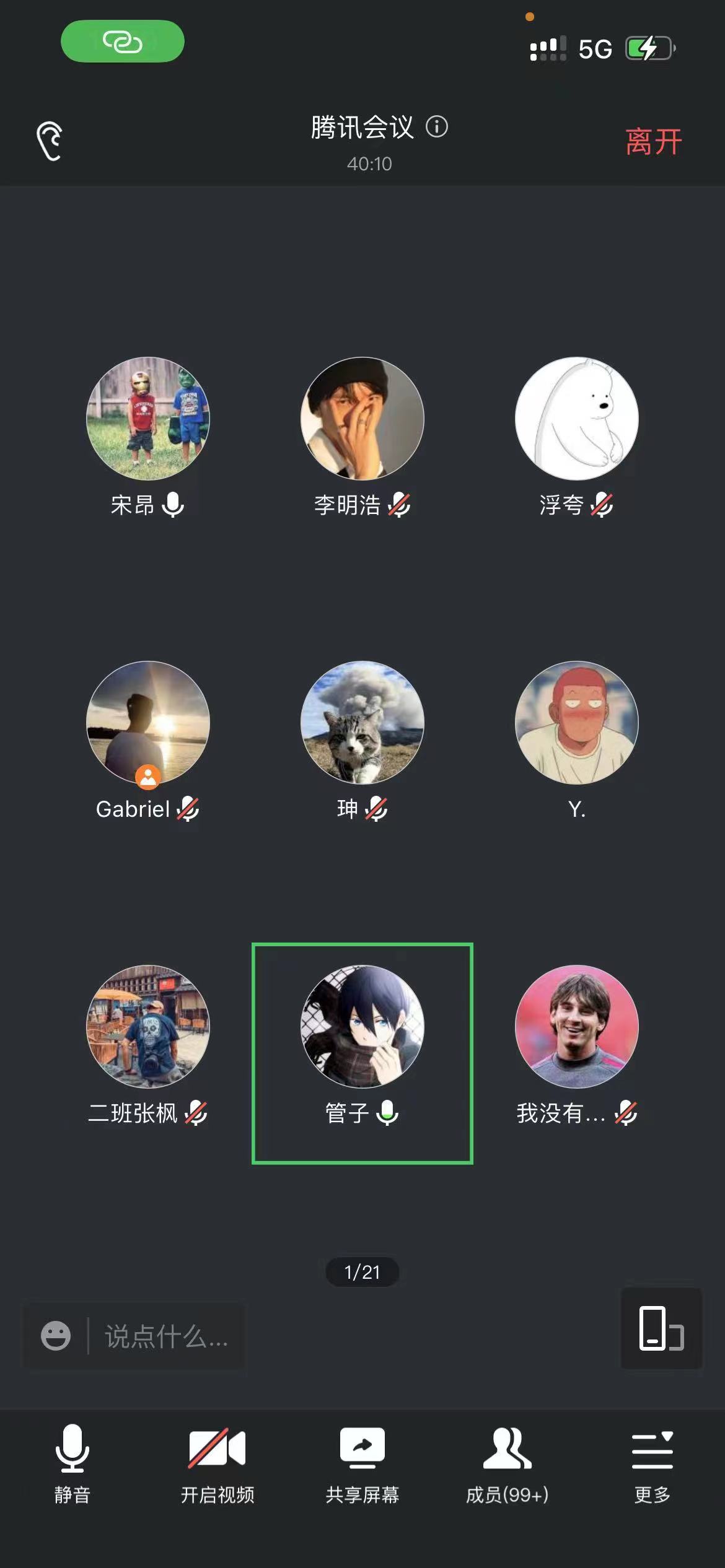Select participant 珅
The width and height of the screenshot is (725, 1568).
pos(362,723)
